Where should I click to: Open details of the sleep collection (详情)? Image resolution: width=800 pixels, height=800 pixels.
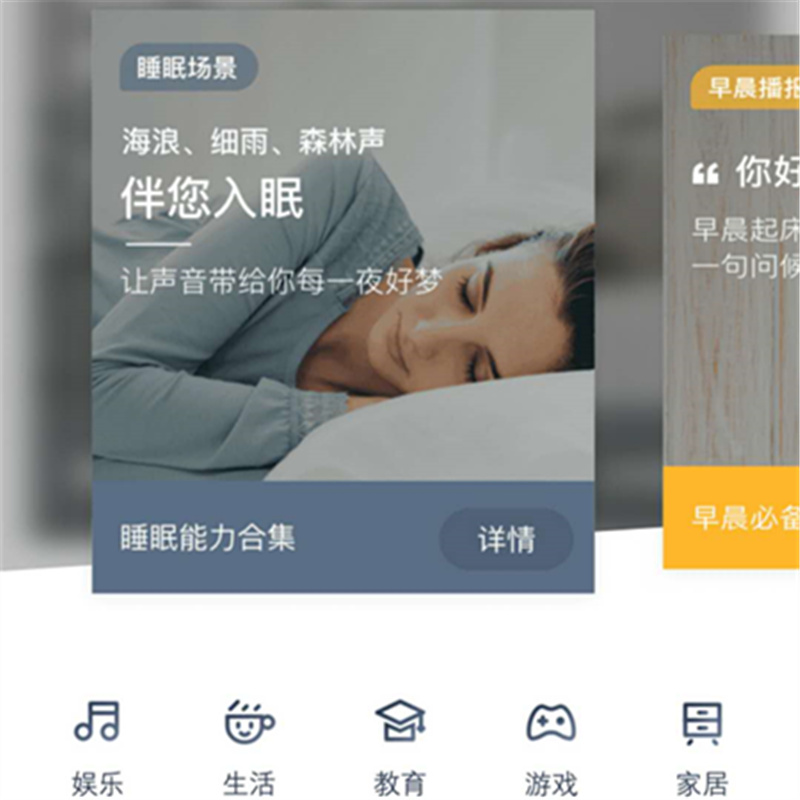coord(506,540)
